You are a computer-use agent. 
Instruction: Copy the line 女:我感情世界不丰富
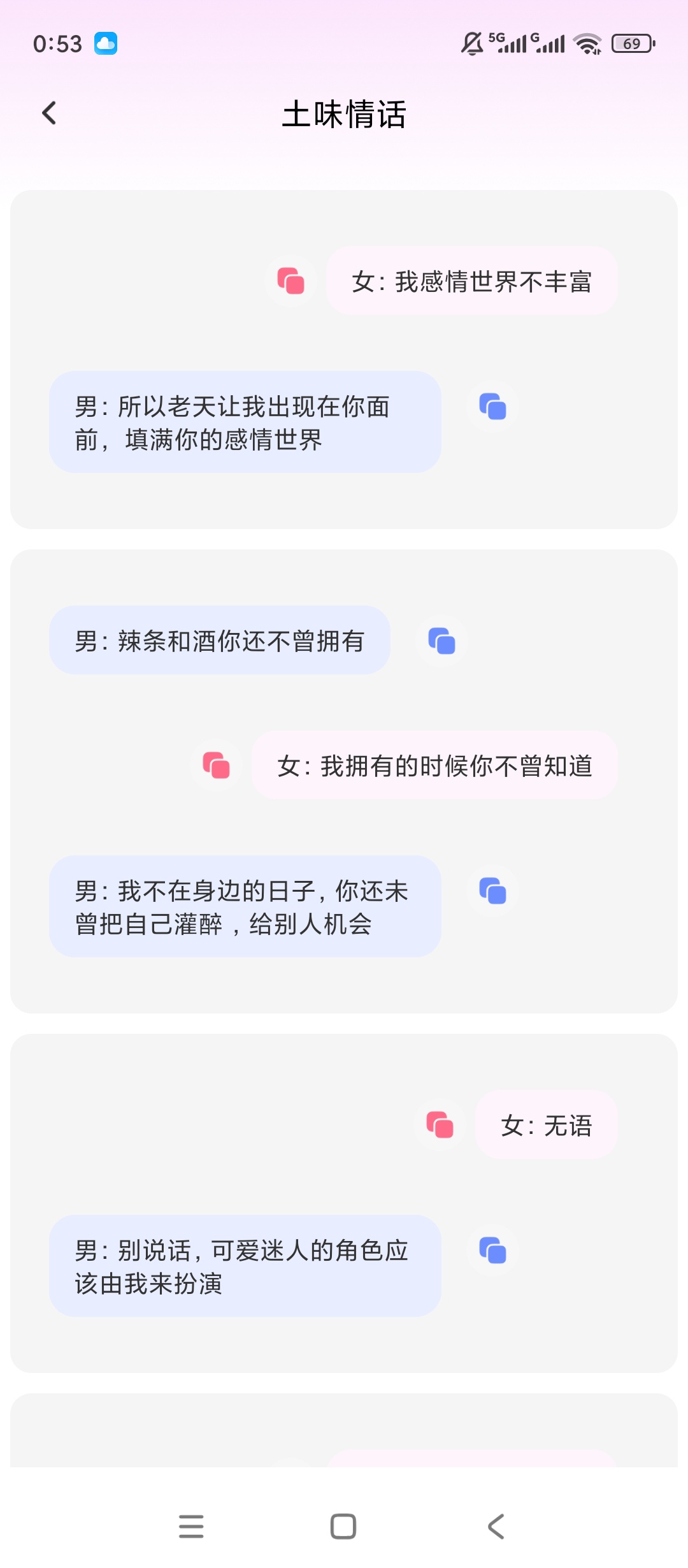(x=291, y=281)
